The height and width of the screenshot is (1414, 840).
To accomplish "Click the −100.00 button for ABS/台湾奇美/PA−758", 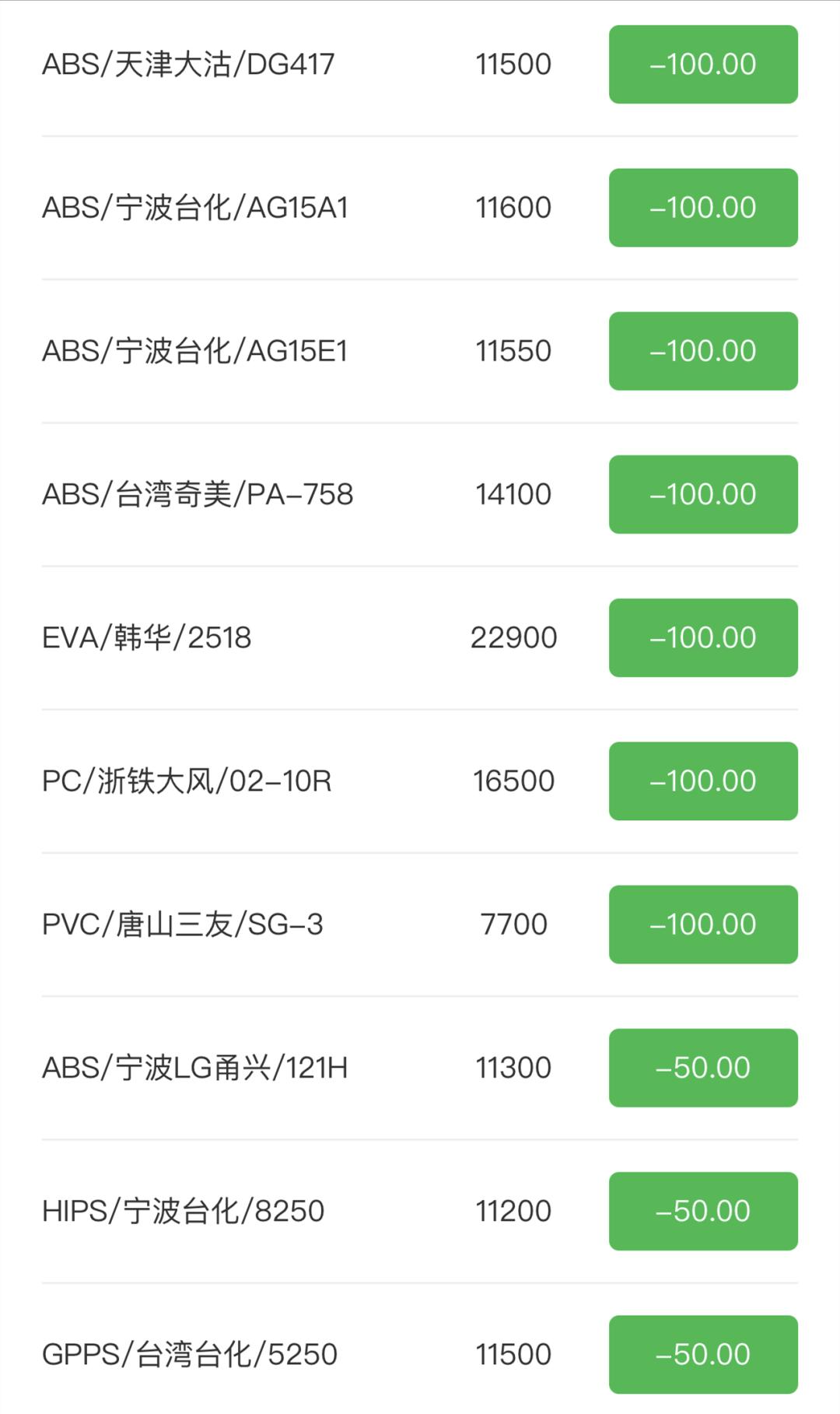I will point(702,493).
